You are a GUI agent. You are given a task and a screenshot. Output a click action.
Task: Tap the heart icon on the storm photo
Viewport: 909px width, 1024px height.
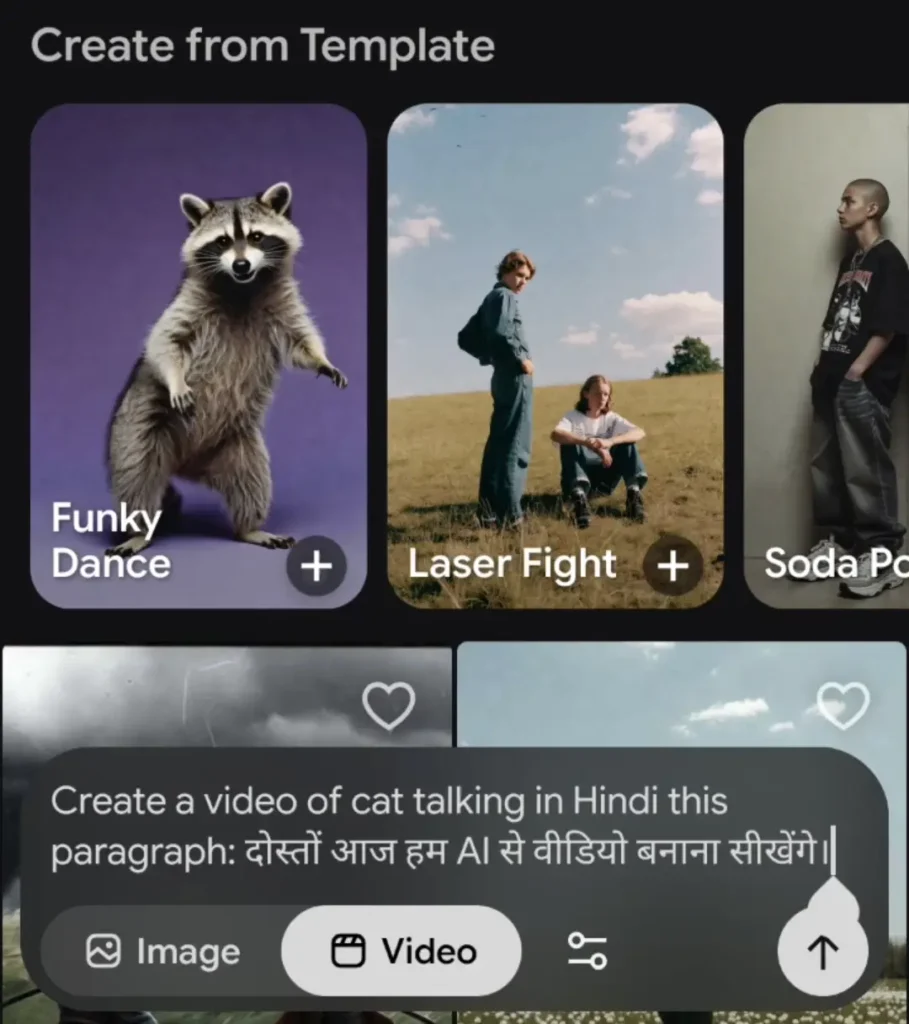coord(389,704)
